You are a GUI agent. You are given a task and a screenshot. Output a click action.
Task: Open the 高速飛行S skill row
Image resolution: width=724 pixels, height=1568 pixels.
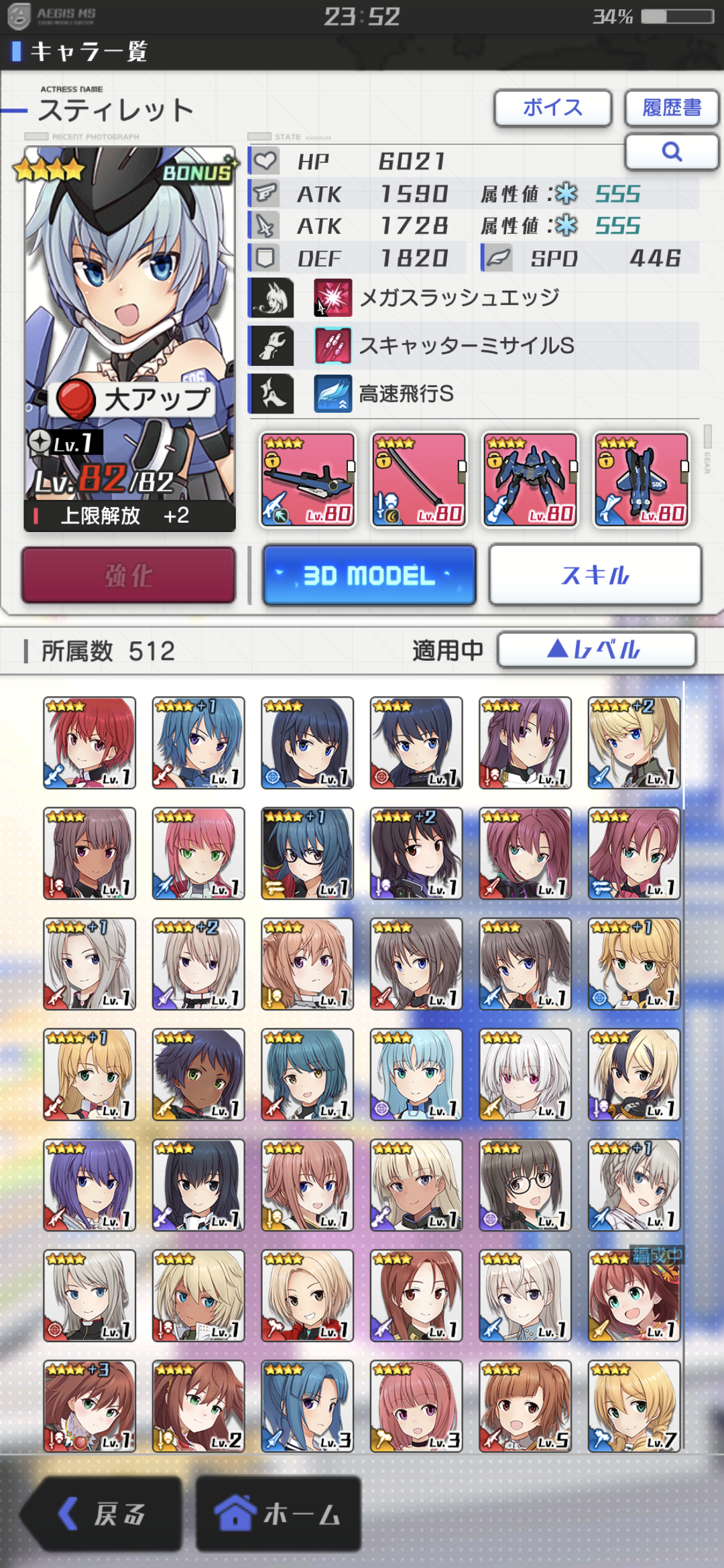473,394
